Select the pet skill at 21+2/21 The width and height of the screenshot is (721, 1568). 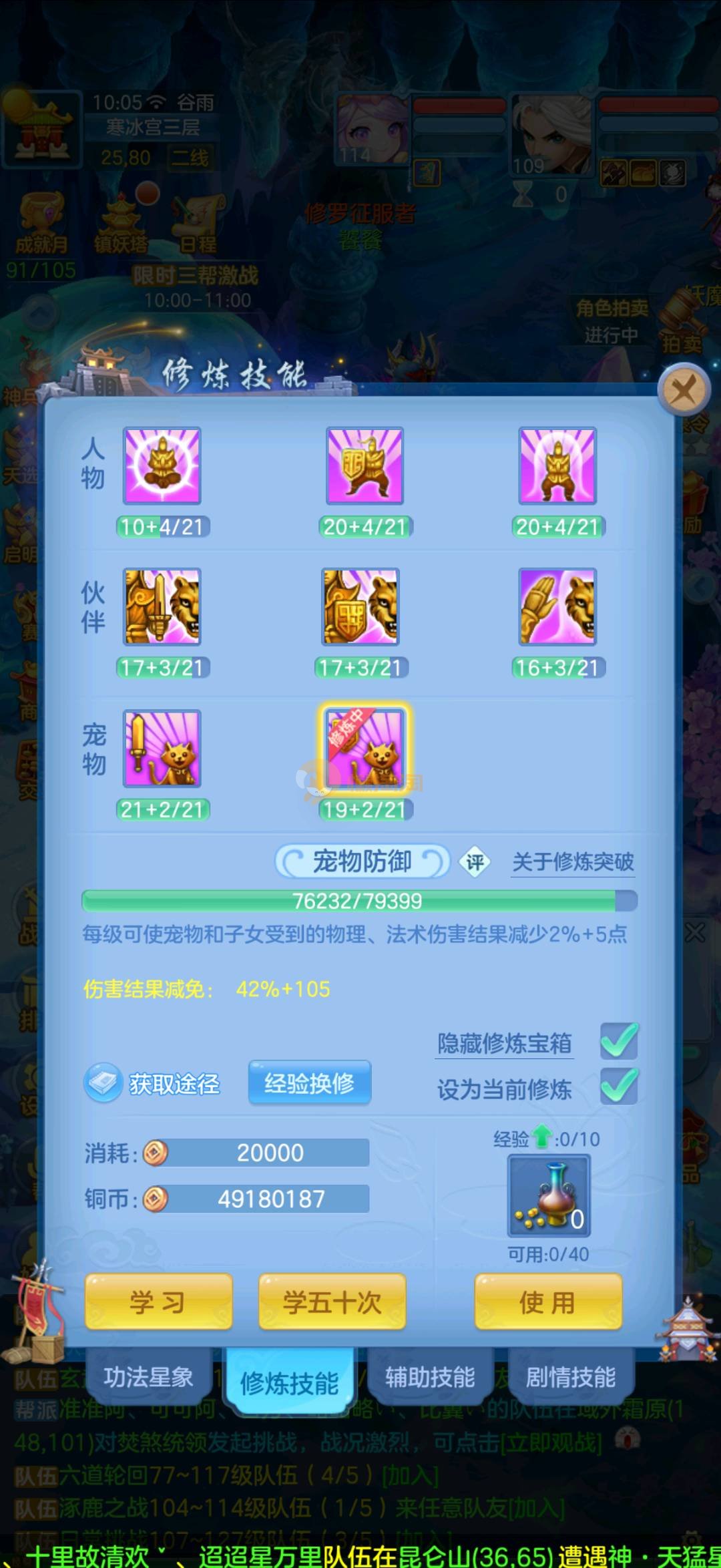tap(162, 749)
